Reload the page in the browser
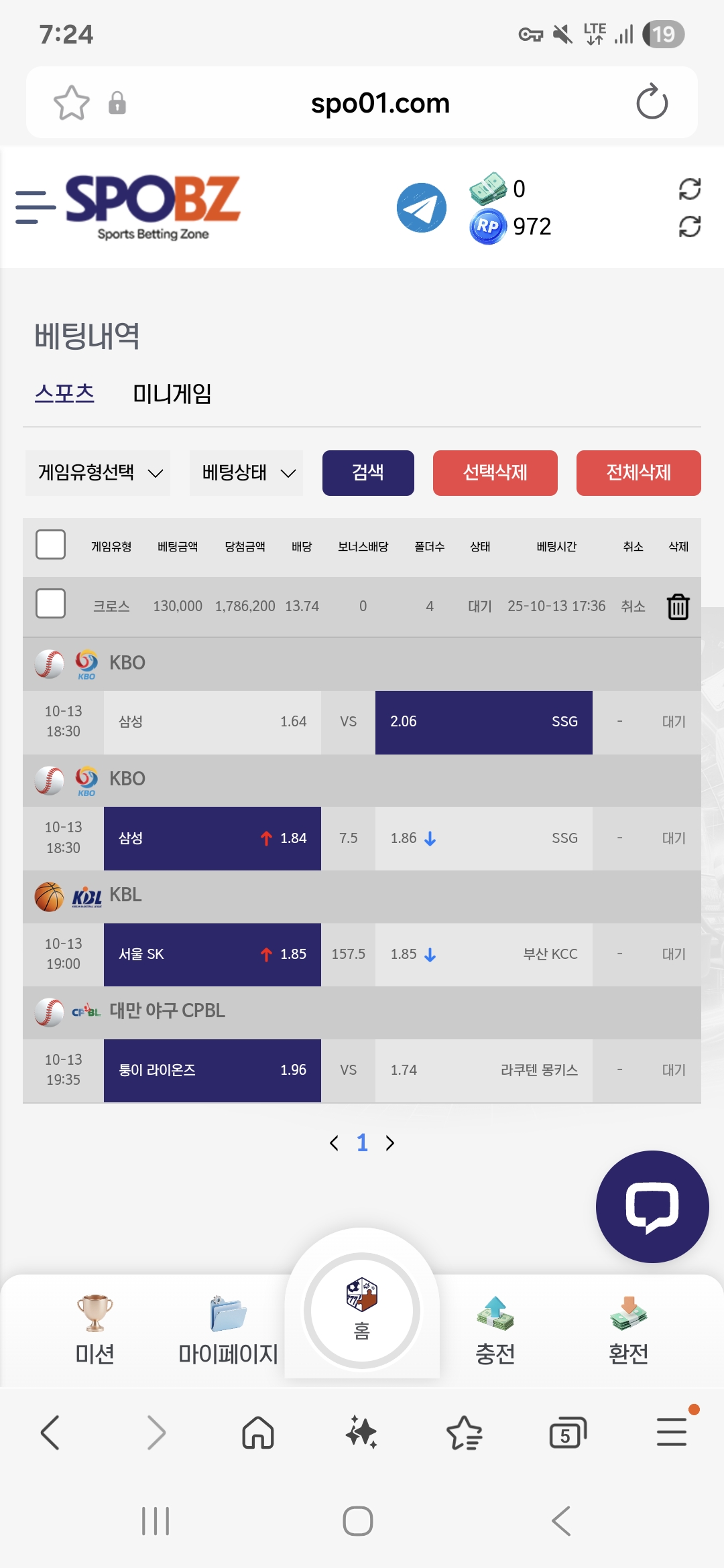This screenshot has height=1568, width=724. pyautogui.click(x=652, y=103)
